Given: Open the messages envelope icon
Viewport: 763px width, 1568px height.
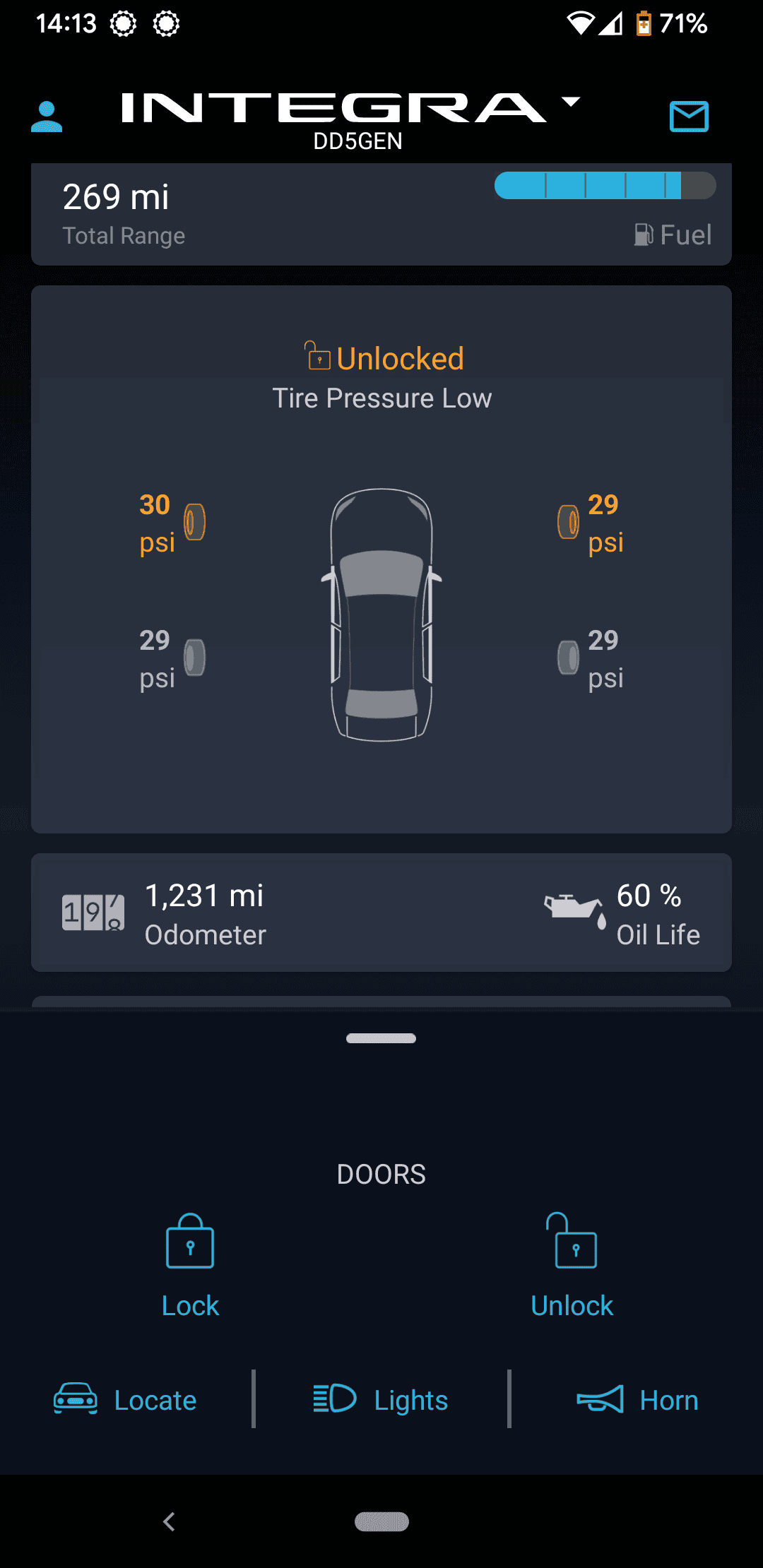Looking at the screenshot, I should click(689, 117).
